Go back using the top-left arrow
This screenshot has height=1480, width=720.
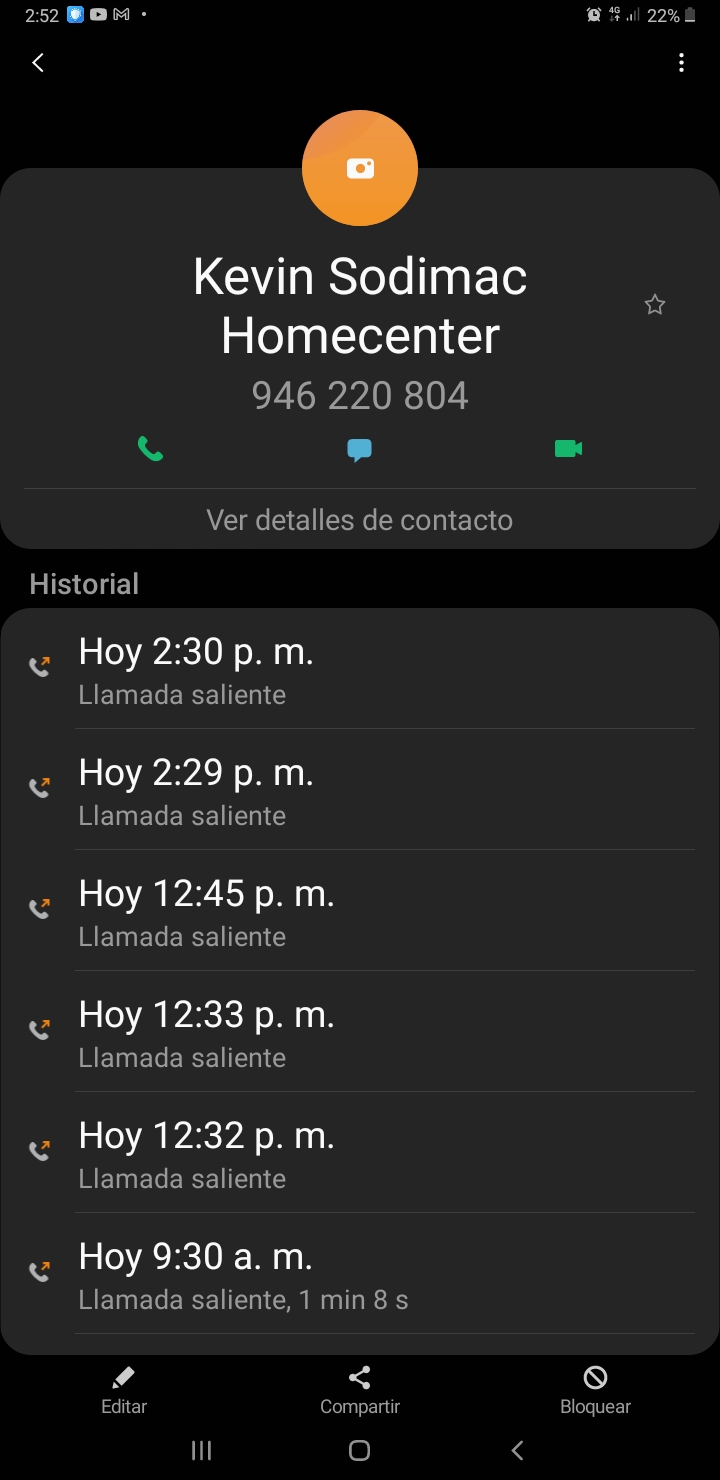tap(38, 63)
